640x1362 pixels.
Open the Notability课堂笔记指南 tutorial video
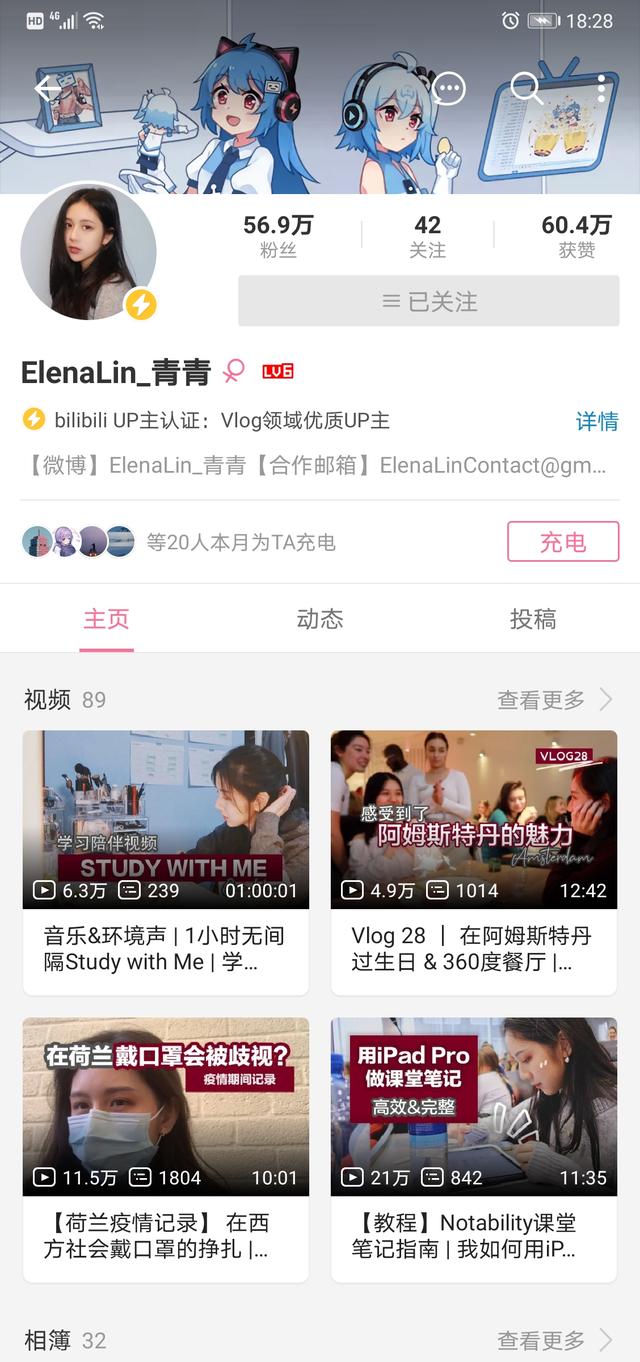click(x=474, y=1106)
